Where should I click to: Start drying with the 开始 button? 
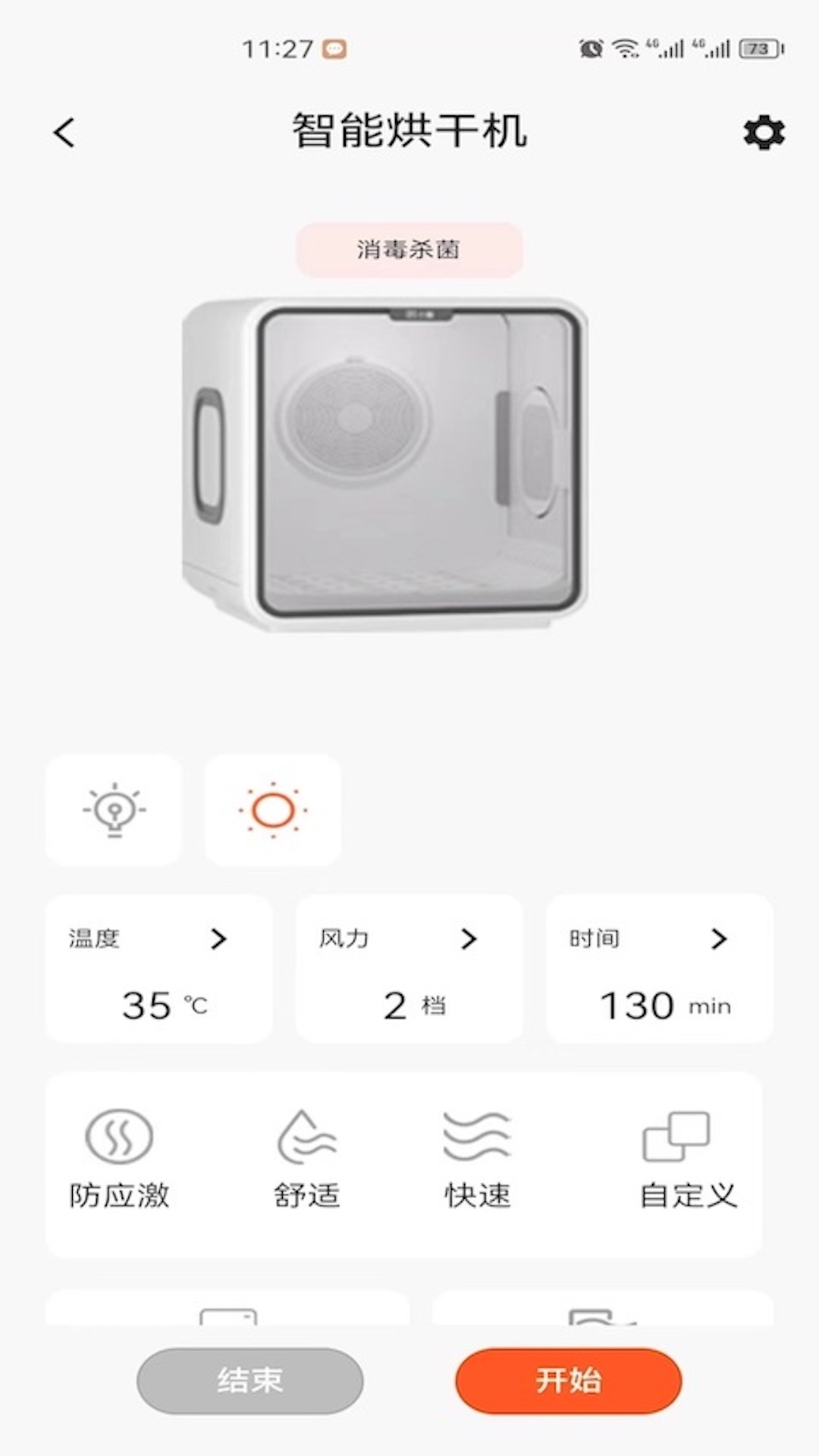pos(568,1380)
